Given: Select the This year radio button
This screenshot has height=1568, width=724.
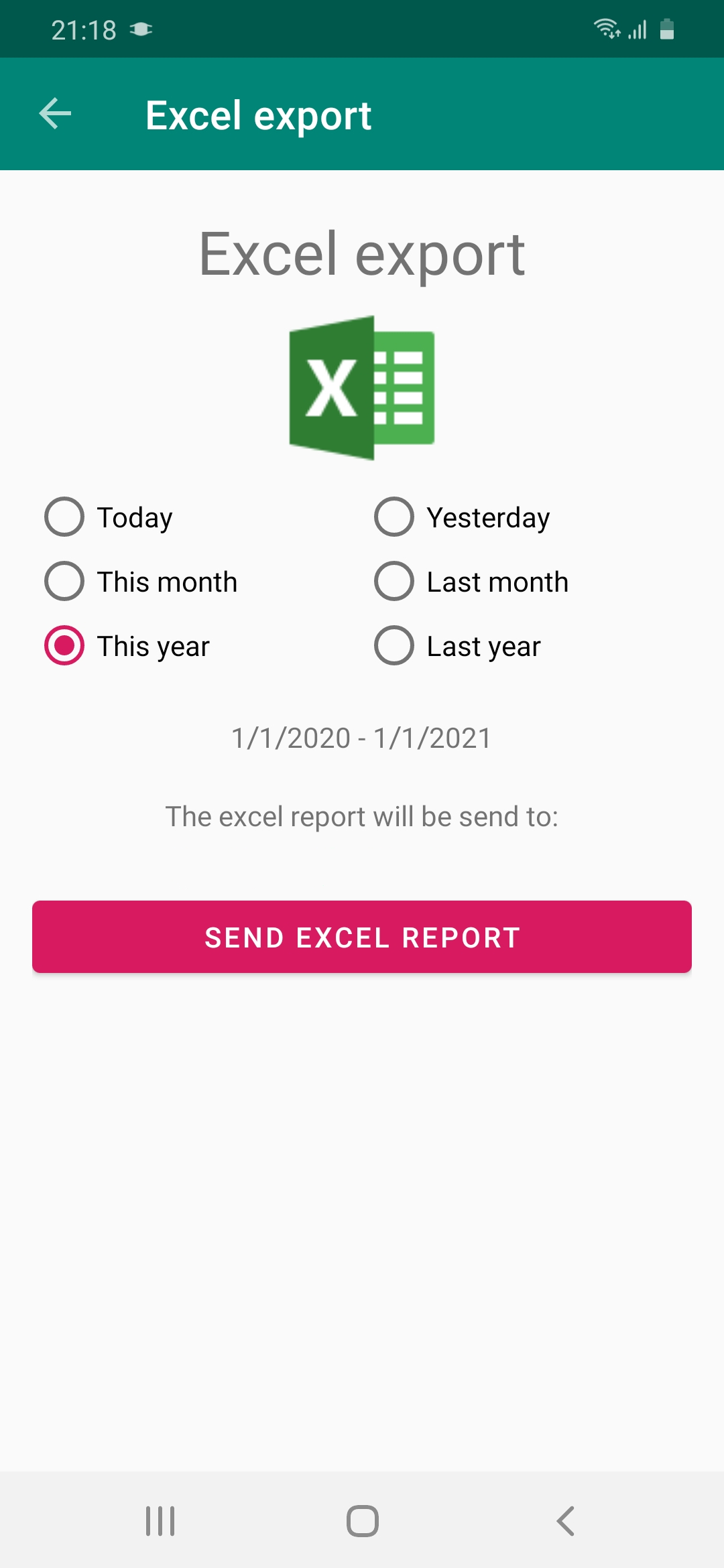Looking at the screenshot, I should click(64, 646).
